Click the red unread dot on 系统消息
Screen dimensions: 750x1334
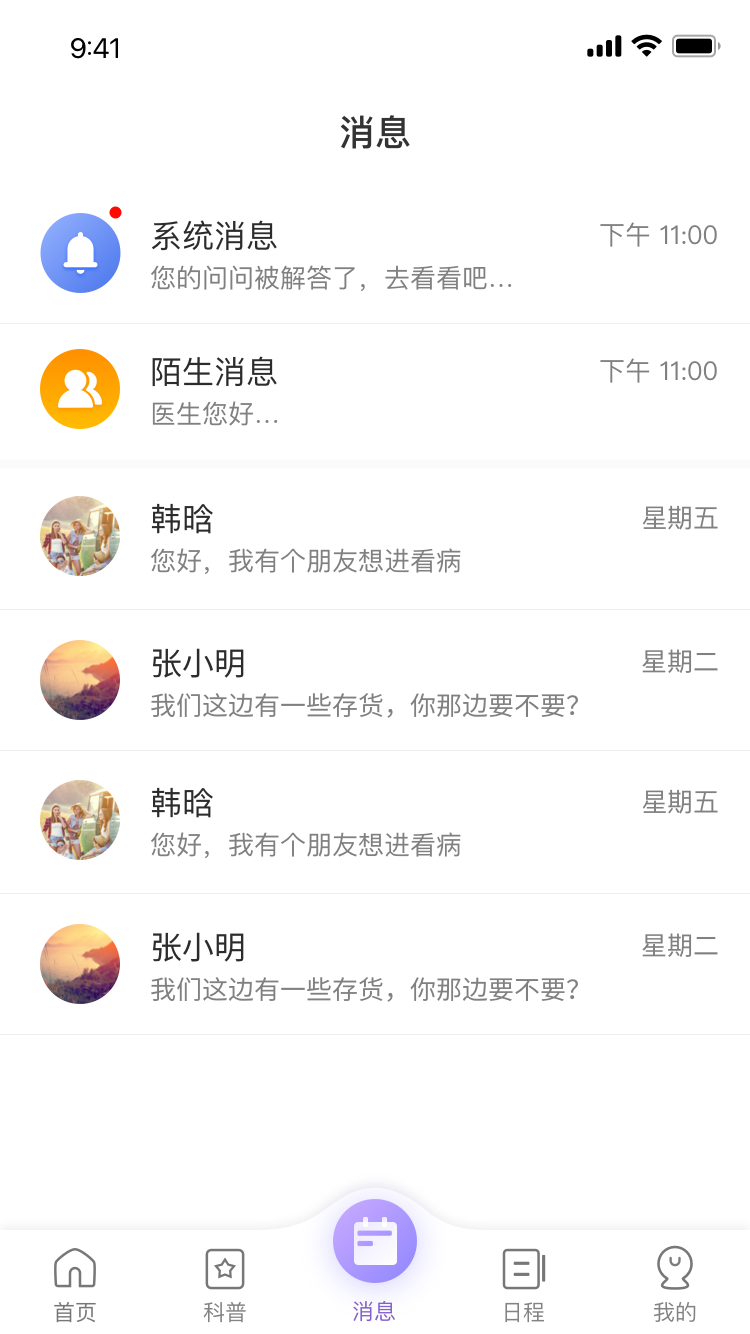click(x=115, y=211)
